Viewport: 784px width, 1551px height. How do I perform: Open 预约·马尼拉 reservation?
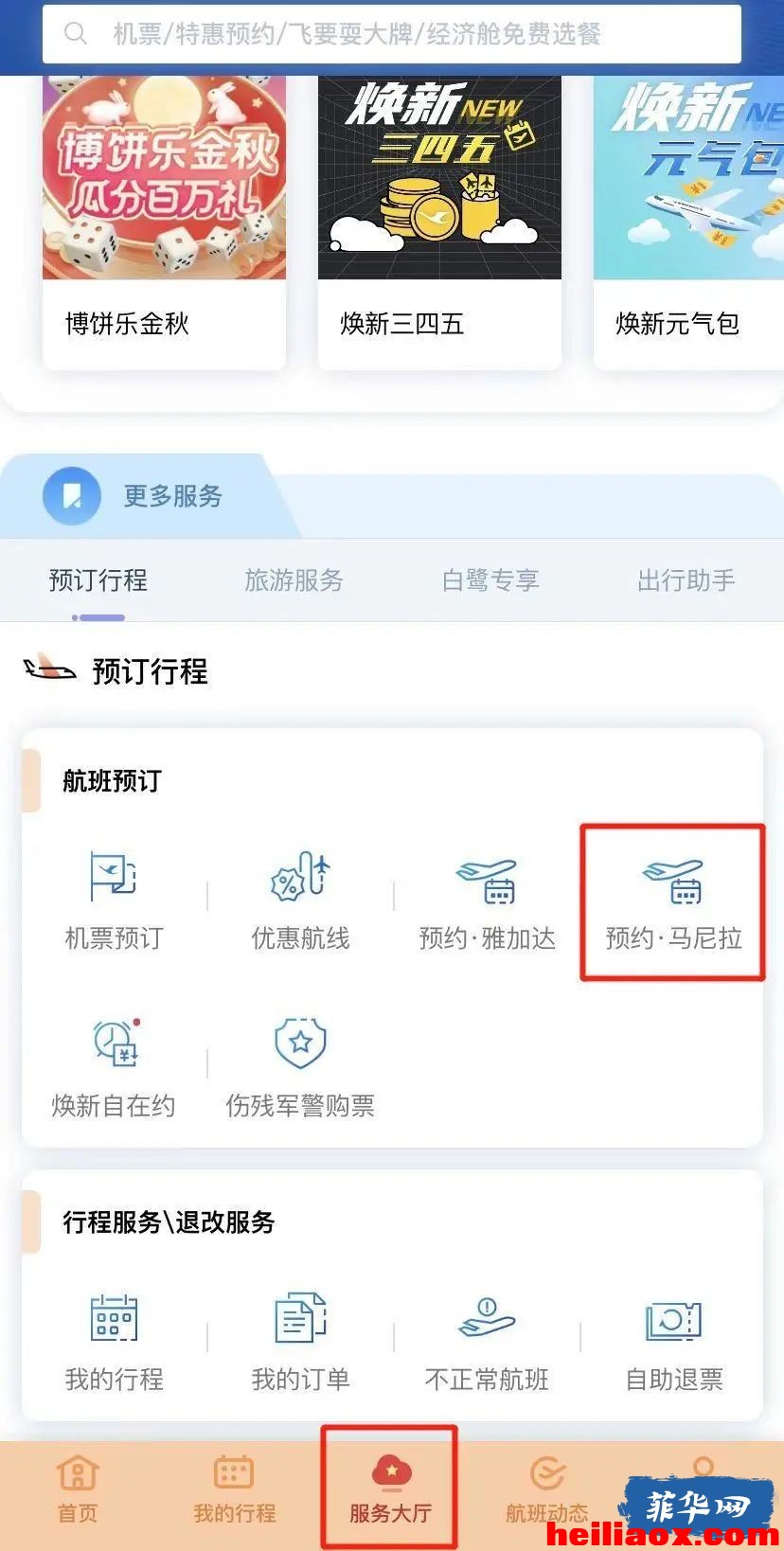(673, 900)
